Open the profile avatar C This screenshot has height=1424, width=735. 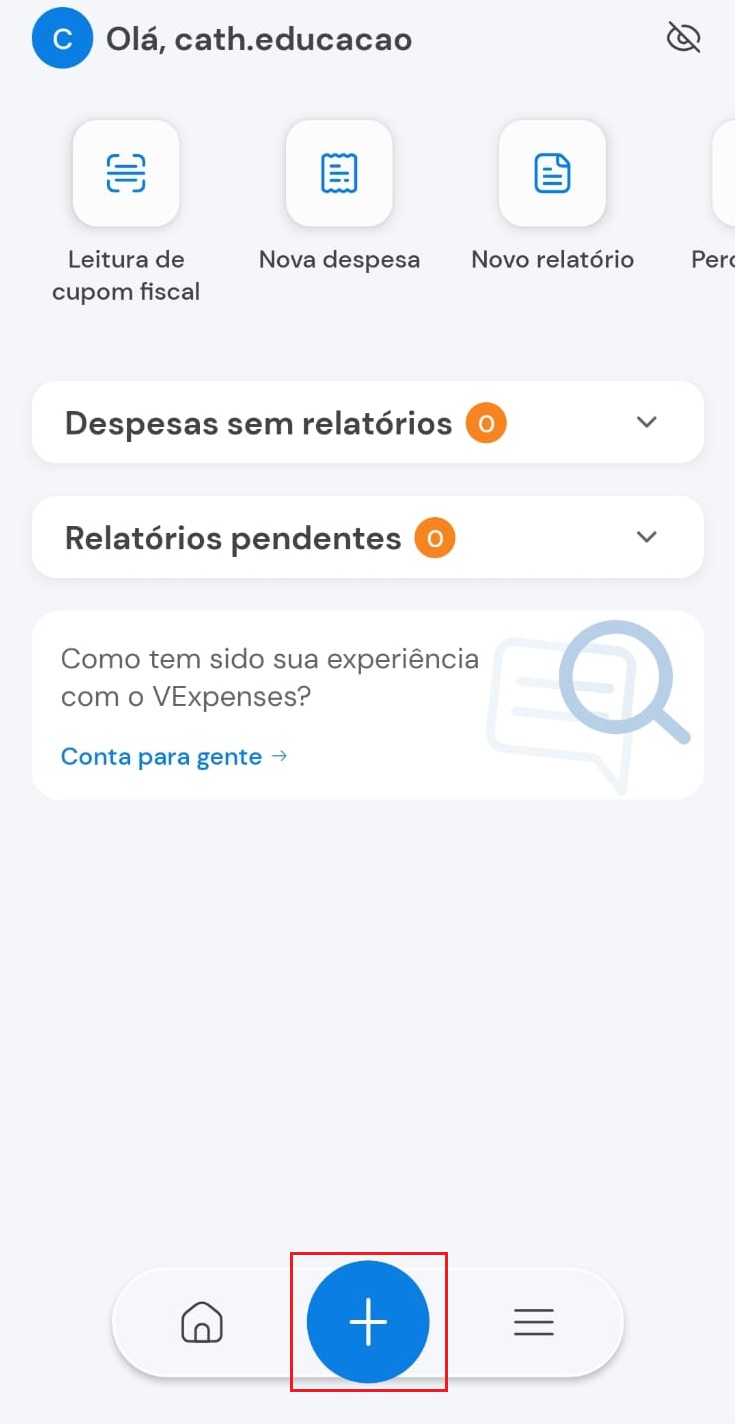62,38
